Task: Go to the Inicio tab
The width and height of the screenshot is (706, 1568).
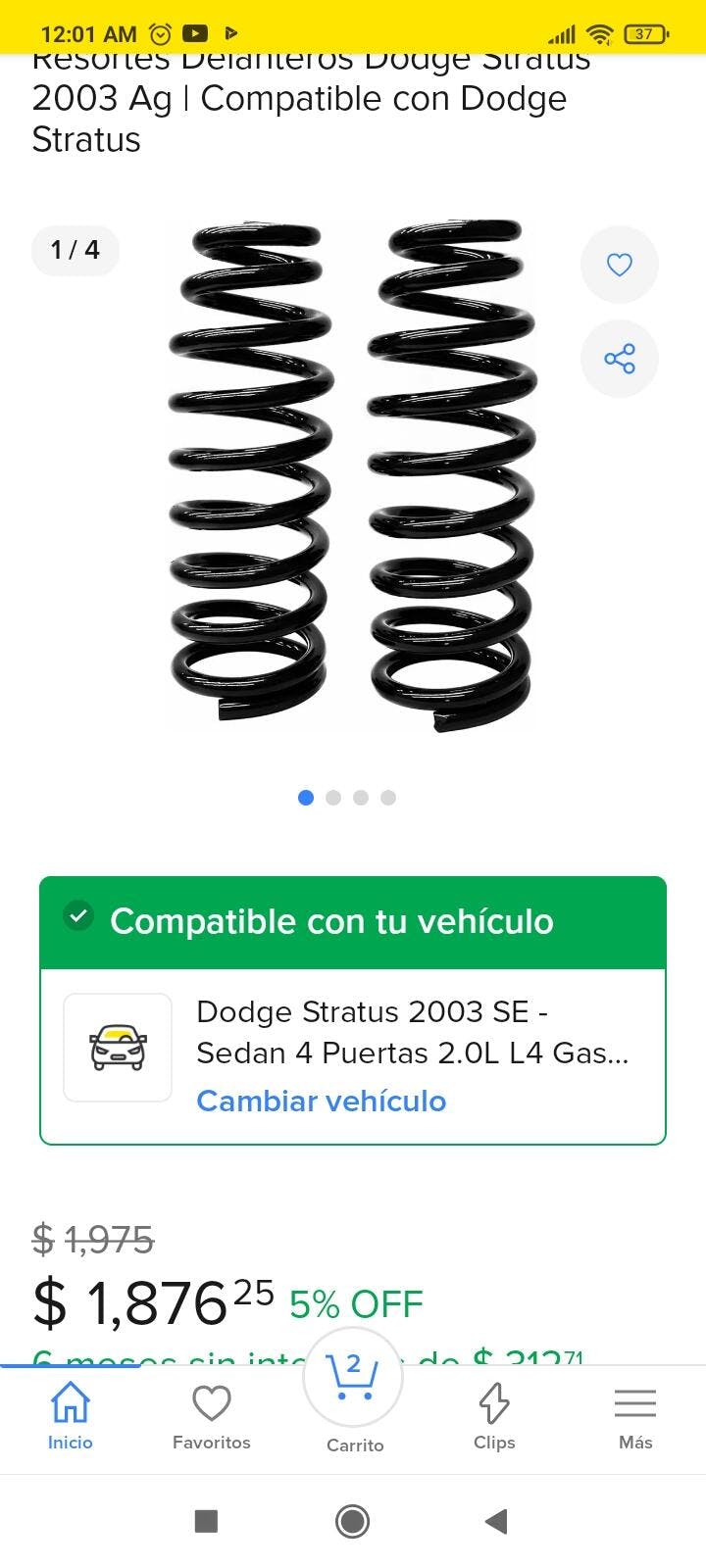Action: (71, 1416)
